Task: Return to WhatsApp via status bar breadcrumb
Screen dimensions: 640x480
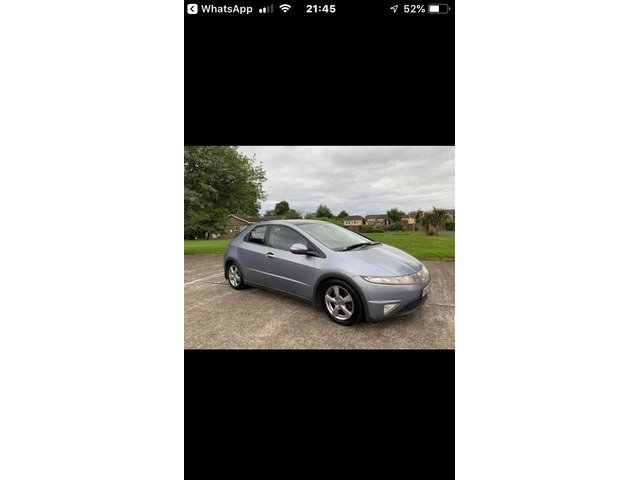Action: [x=219, y=9]
